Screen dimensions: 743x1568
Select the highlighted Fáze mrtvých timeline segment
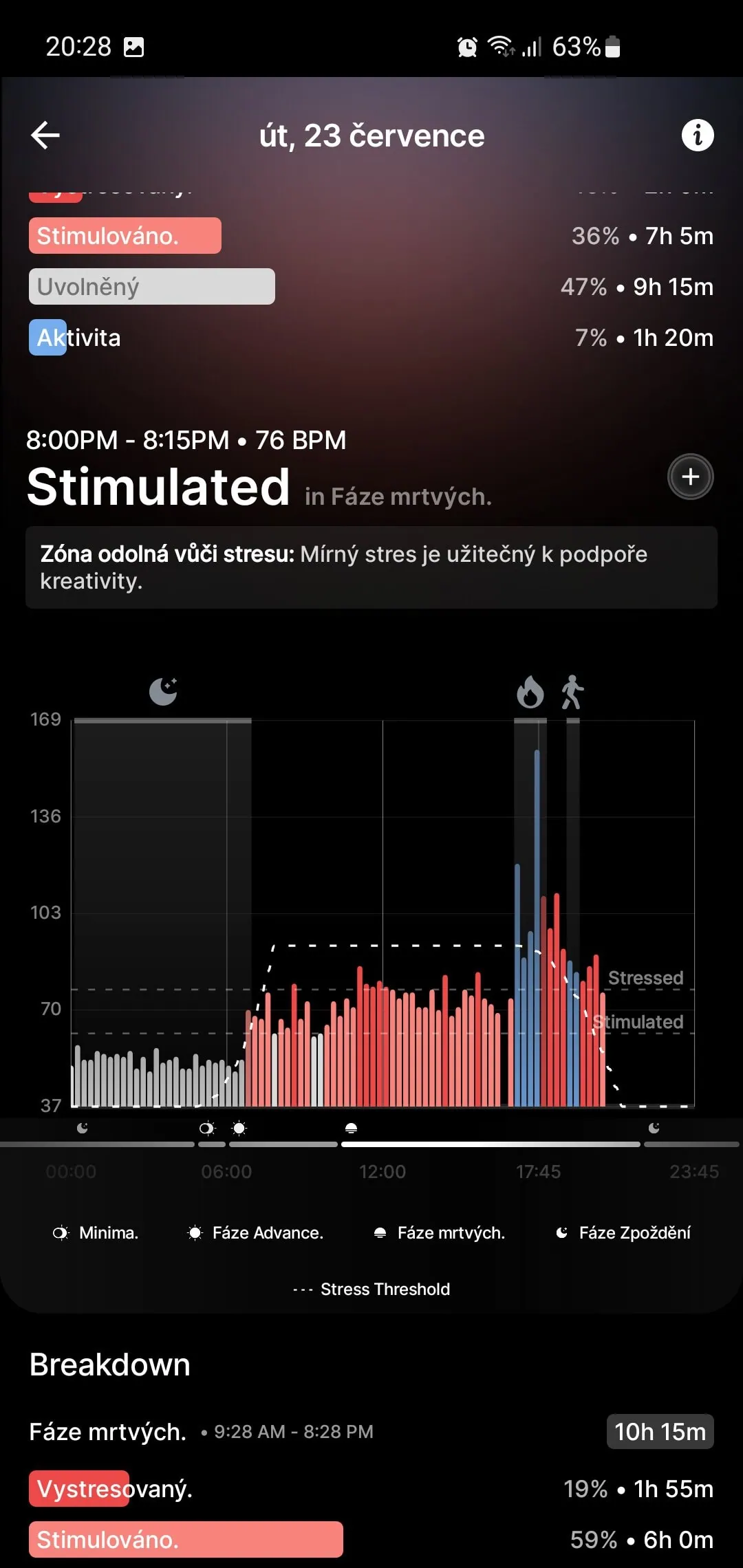tap(490, 1143)
